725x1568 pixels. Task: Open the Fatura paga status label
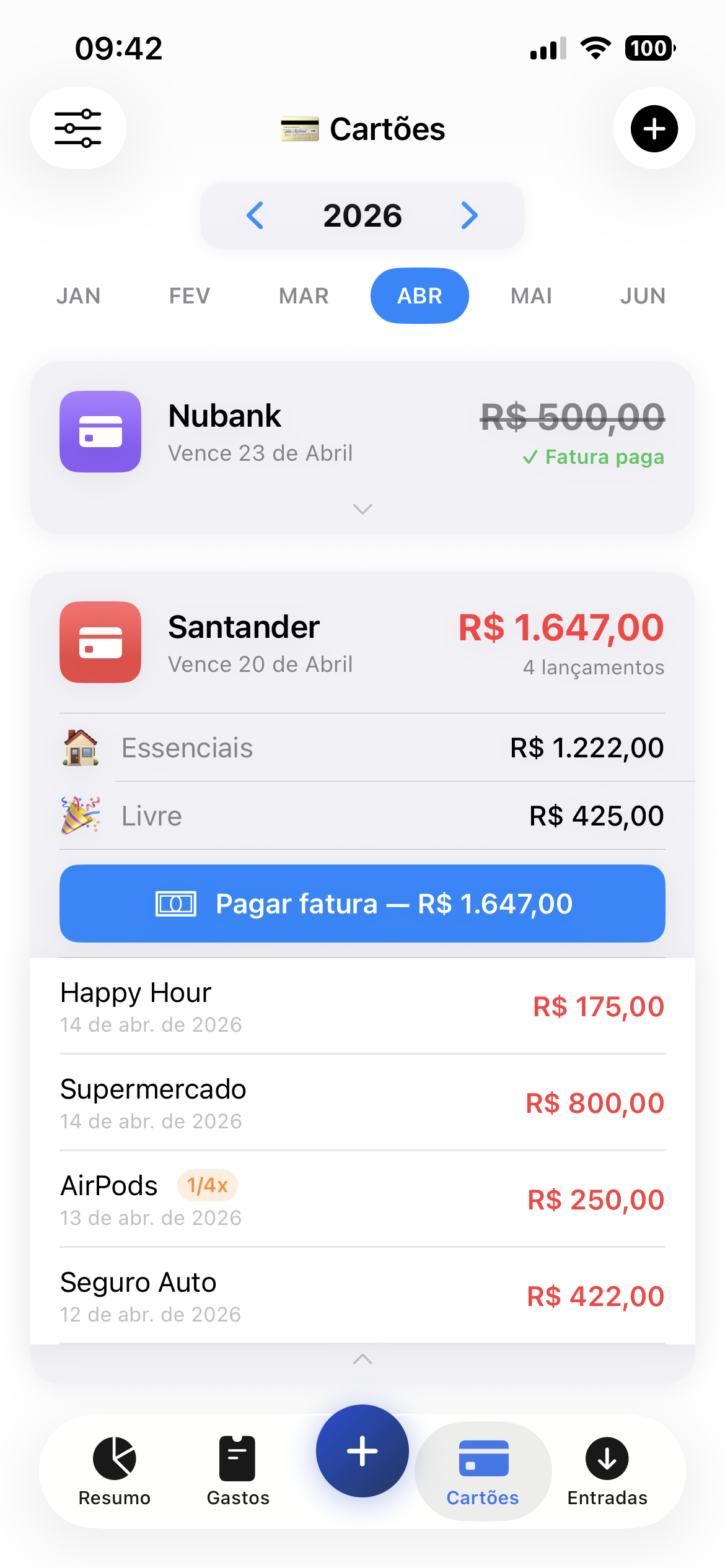pyautogui.click(x=593, y=457)
